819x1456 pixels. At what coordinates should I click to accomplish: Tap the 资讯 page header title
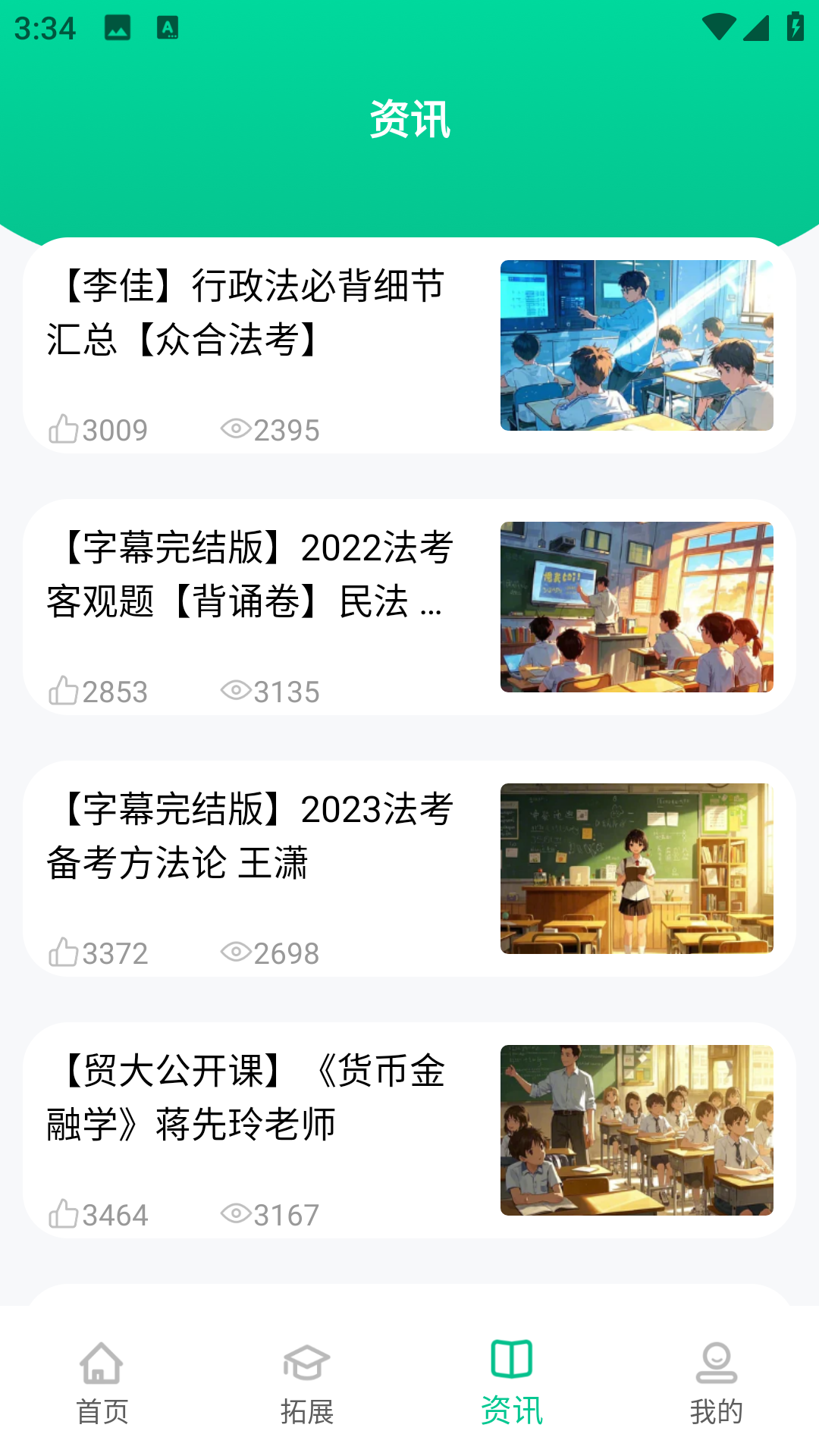coord(409,118)
